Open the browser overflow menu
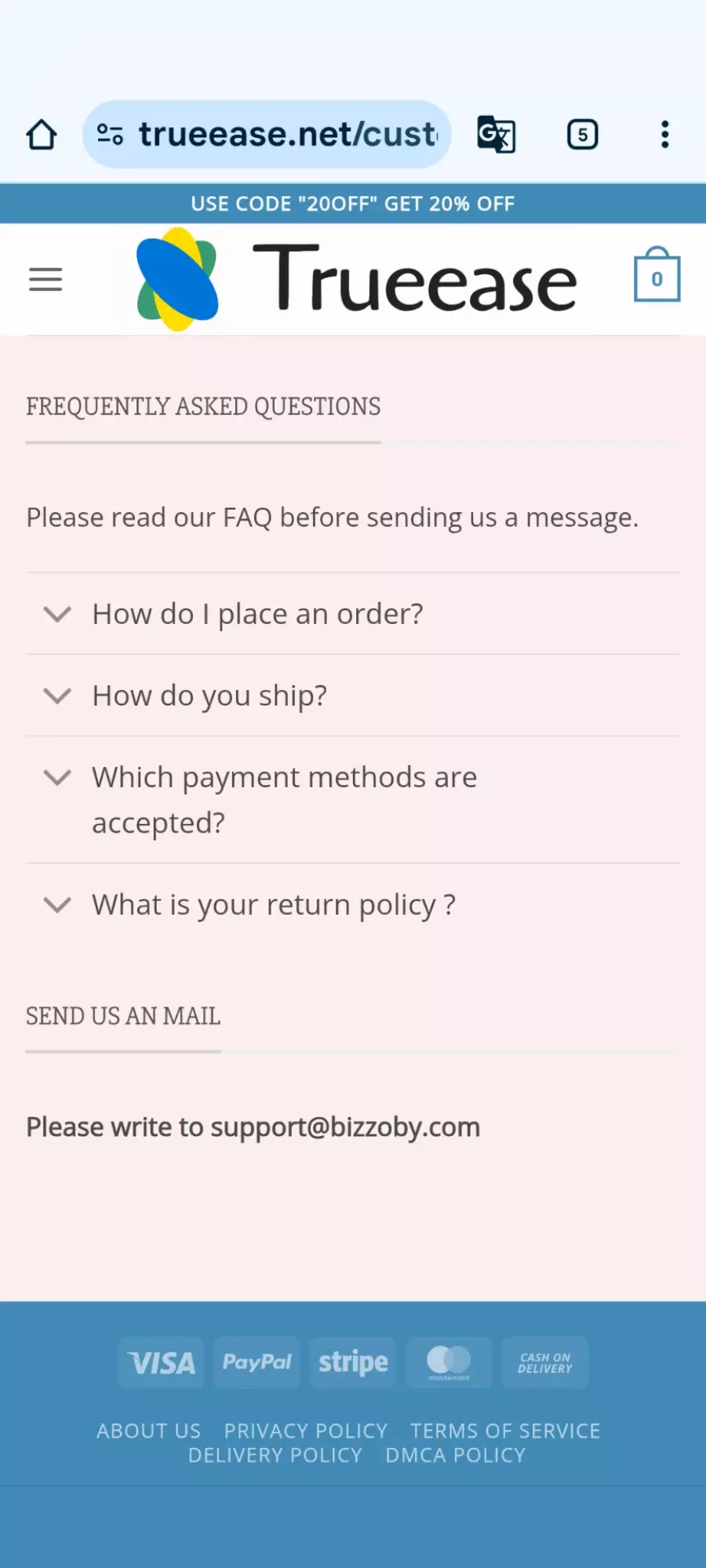Viewport: 706px width, 1568px height. (x=665, y=134)
